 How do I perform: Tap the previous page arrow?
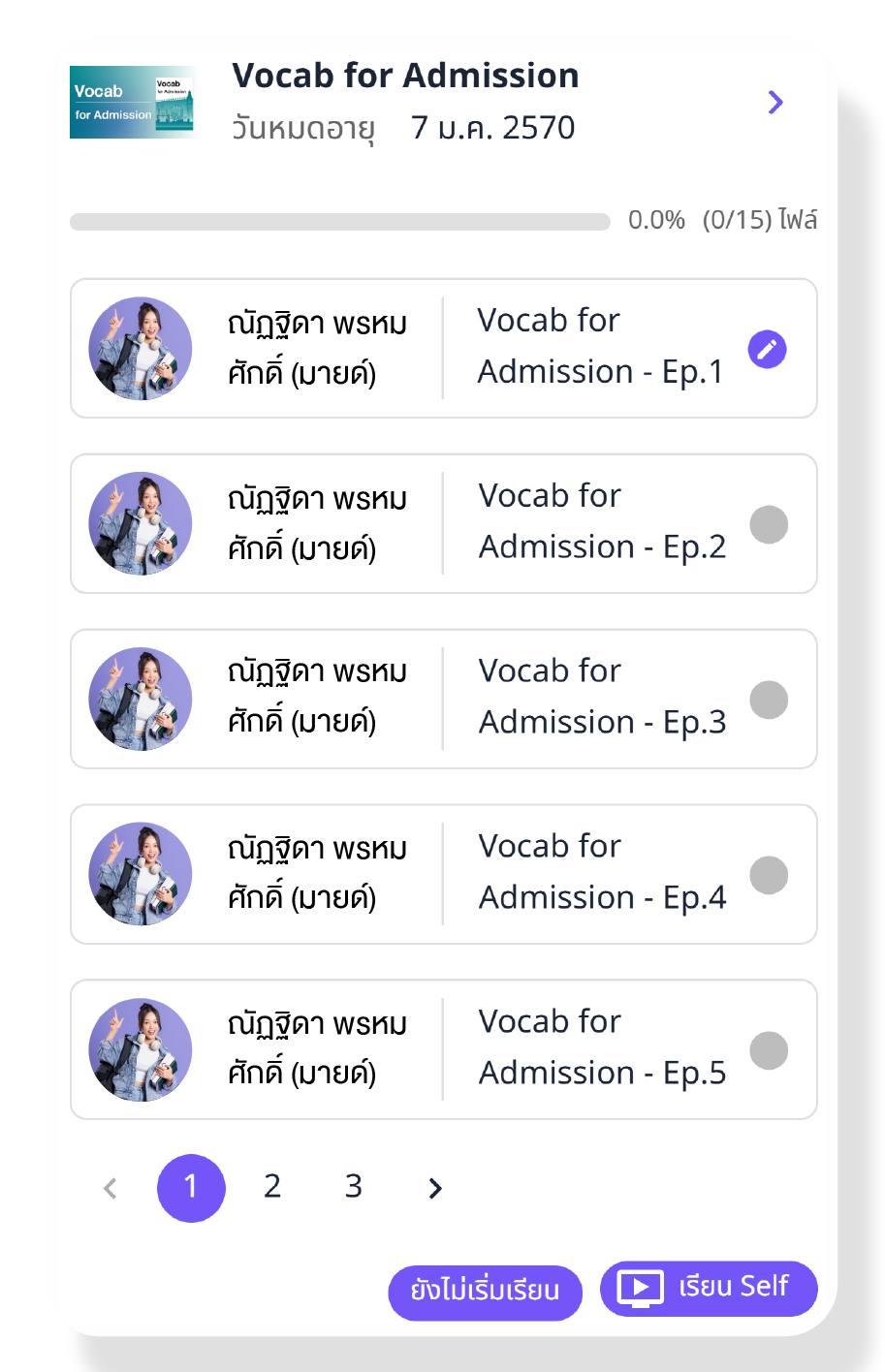111,1188
